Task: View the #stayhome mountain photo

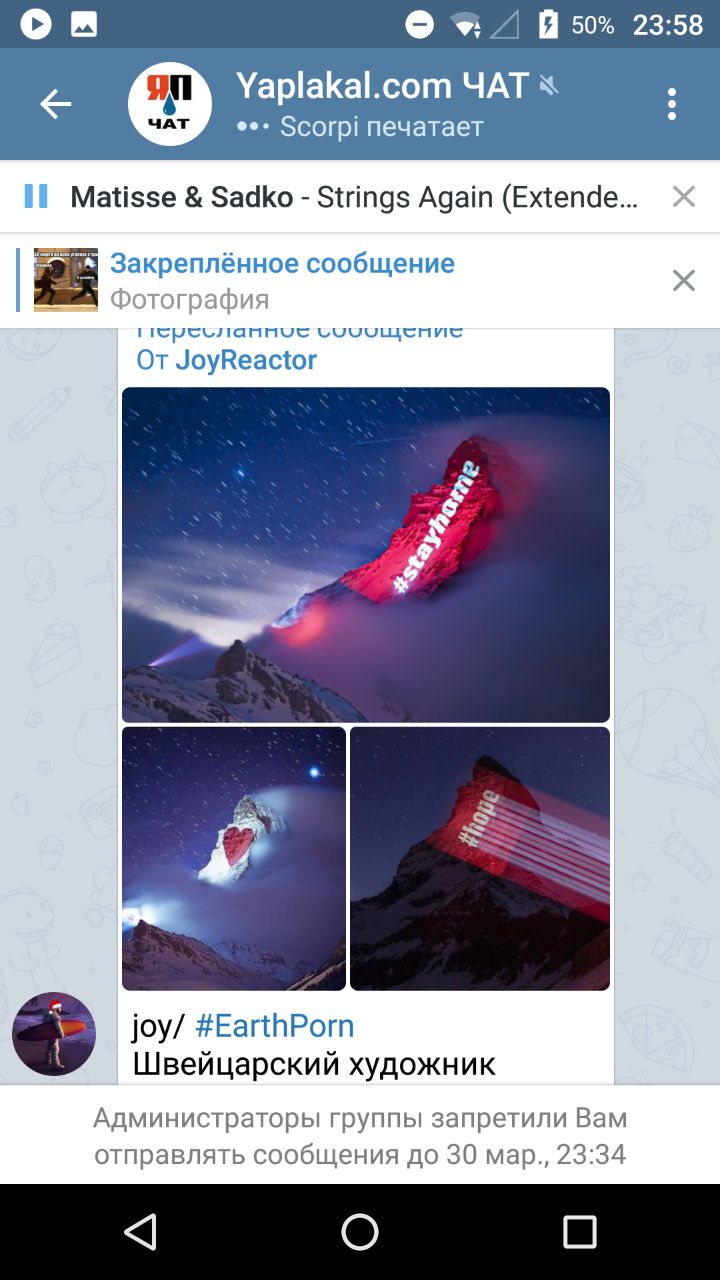Action: pos(365,554)
